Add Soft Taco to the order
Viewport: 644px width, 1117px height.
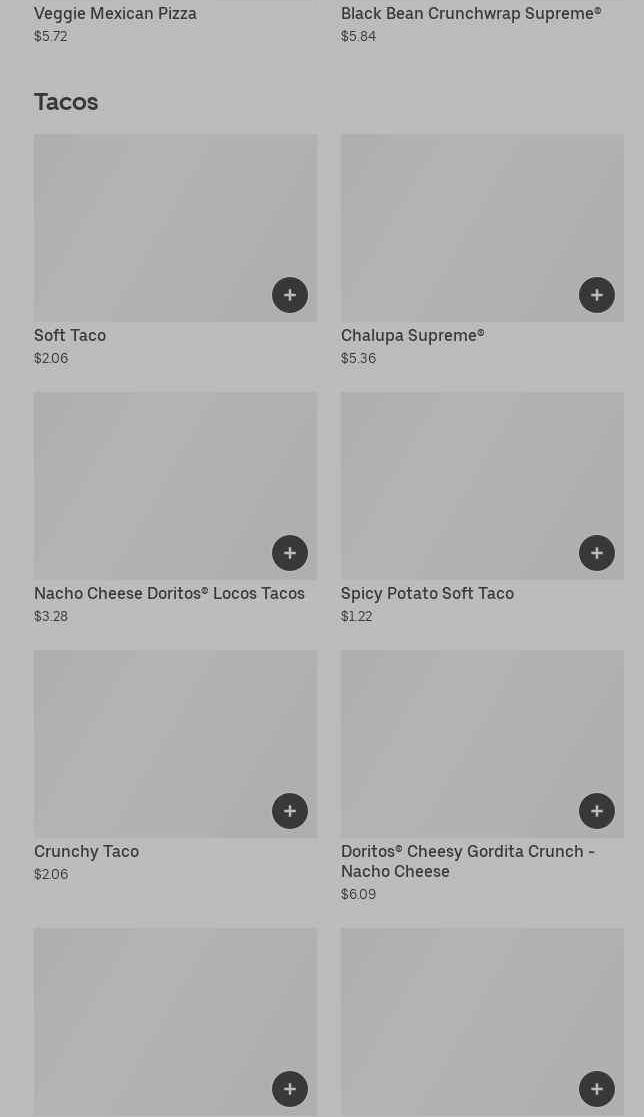(290, 295)
